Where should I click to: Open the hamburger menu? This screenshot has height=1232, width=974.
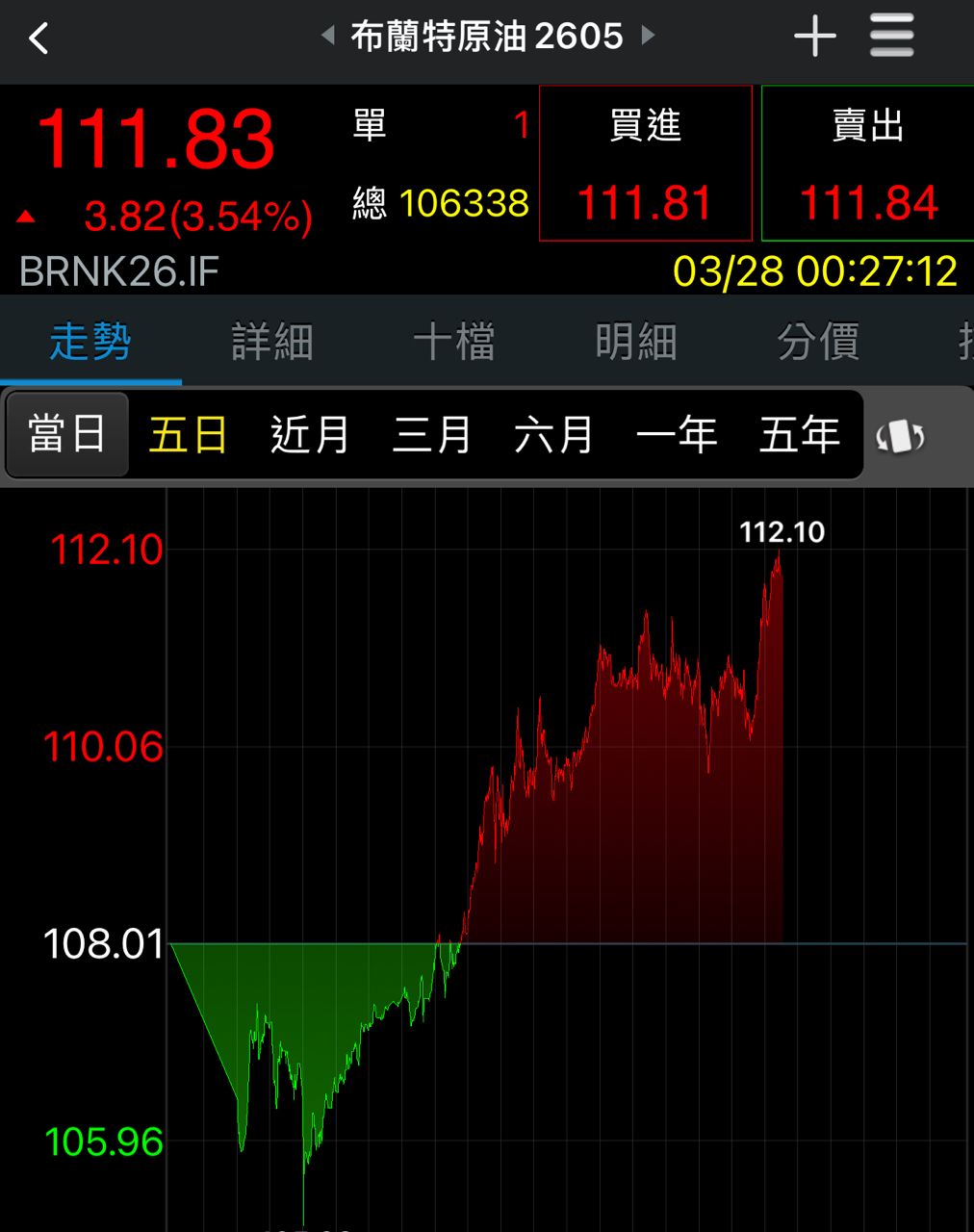click(x=891, y=38)
